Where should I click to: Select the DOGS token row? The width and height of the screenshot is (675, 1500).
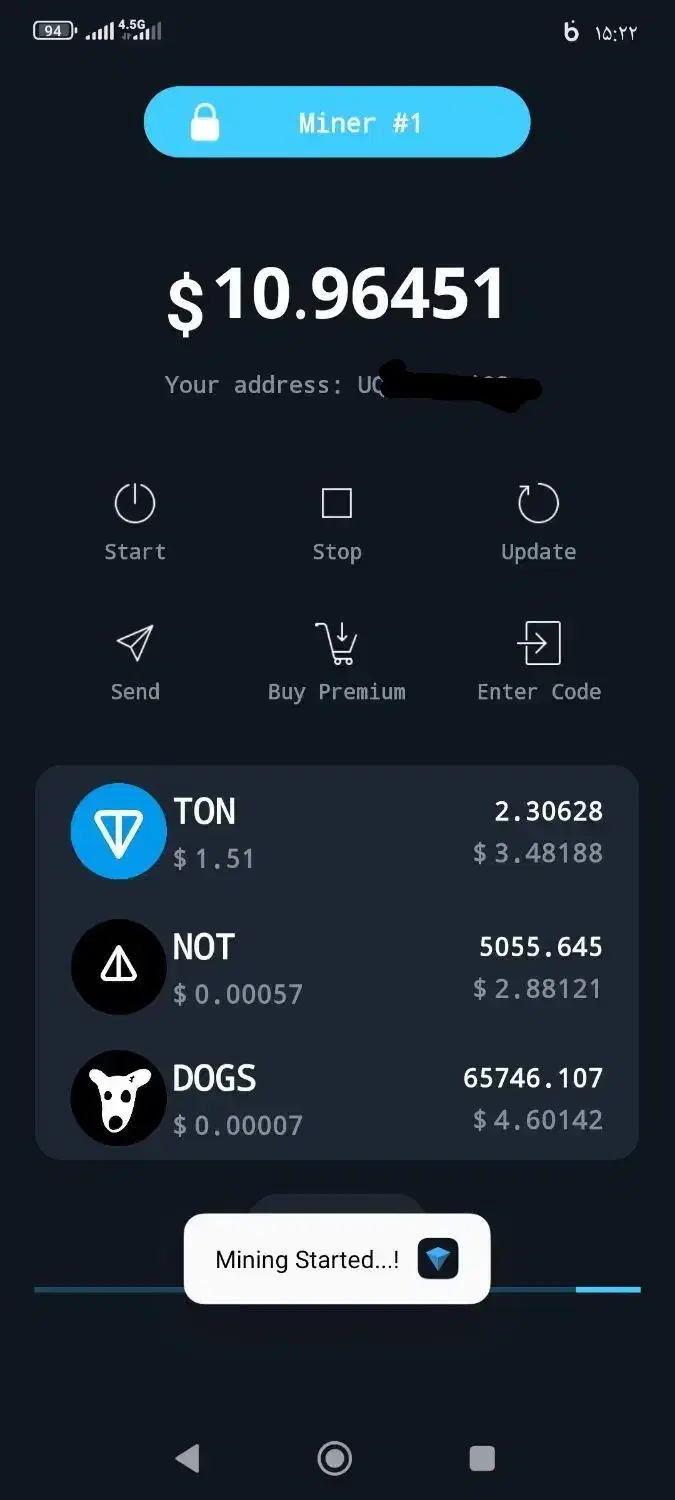tap(337, 1098)
